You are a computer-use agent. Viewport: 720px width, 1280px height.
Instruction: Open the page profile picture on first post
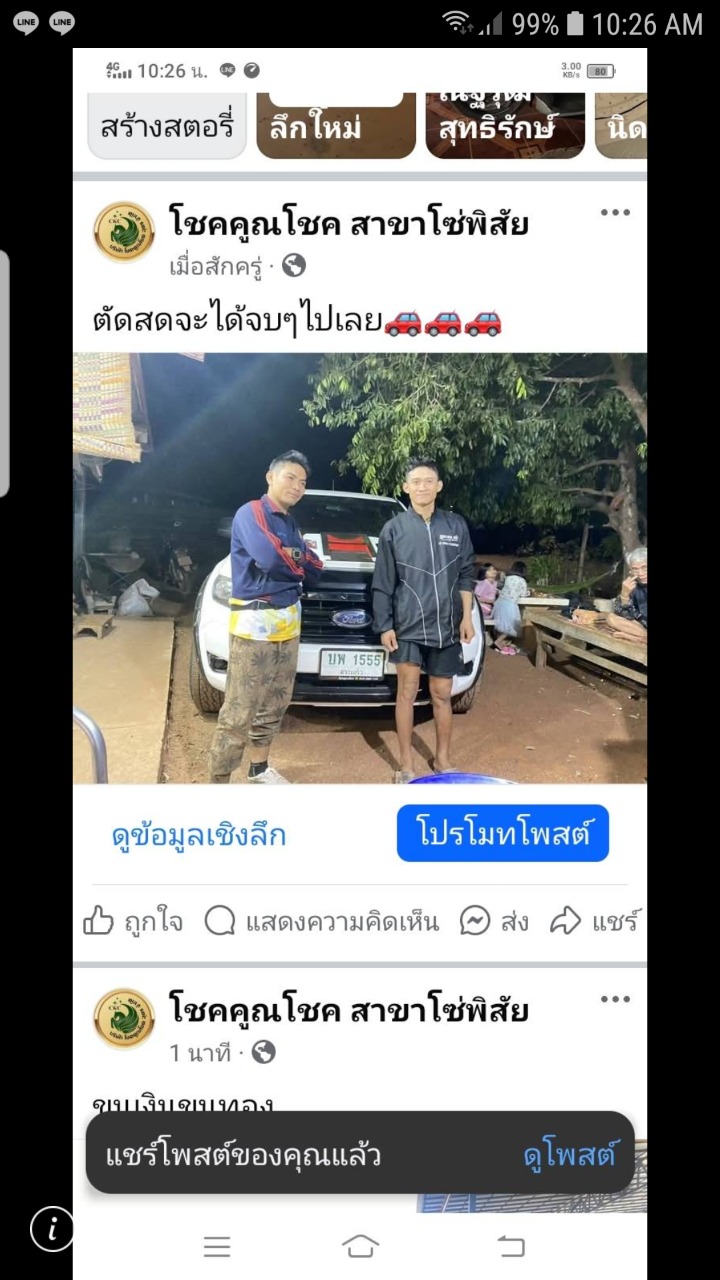[x=124, y=232]
